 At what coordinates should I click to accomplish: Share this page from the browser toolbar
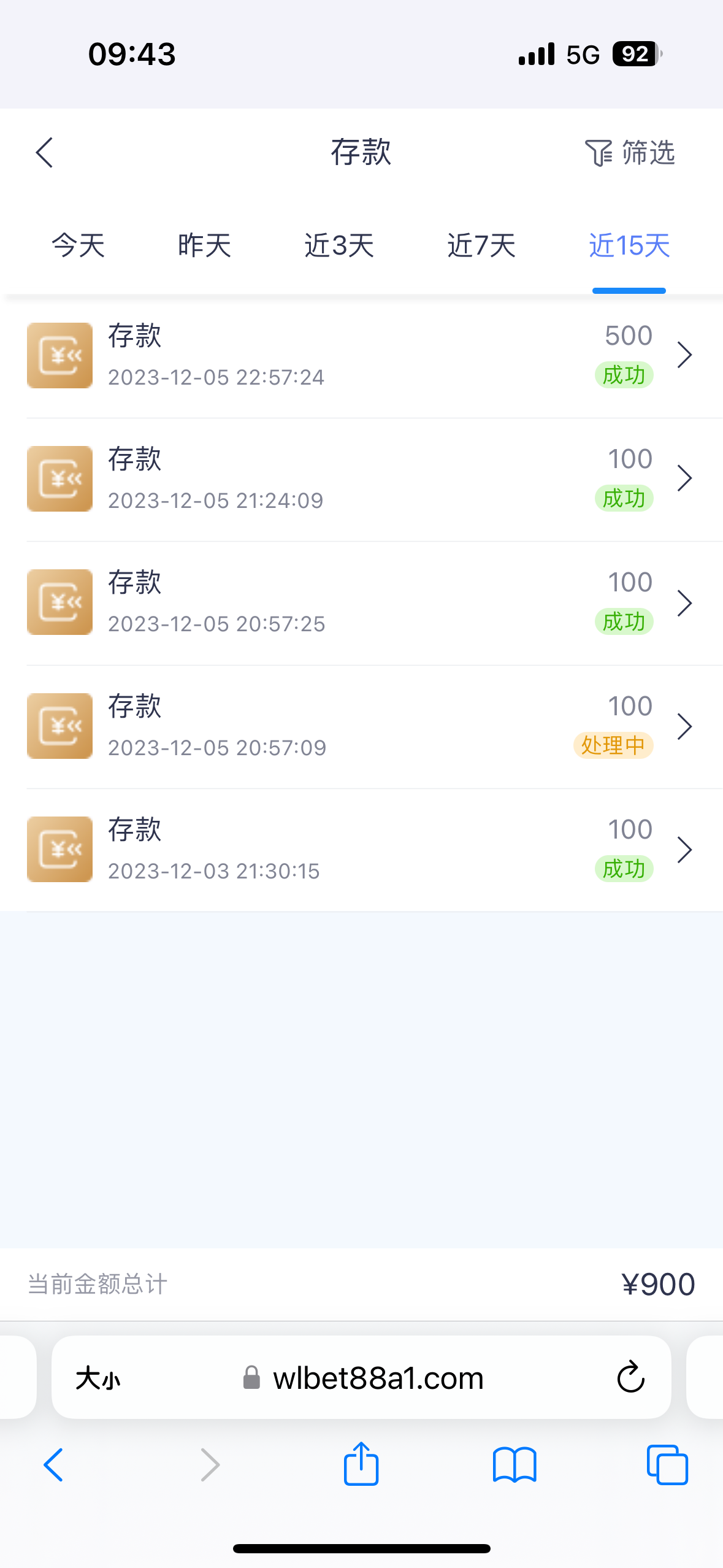tap(361, 1464)
